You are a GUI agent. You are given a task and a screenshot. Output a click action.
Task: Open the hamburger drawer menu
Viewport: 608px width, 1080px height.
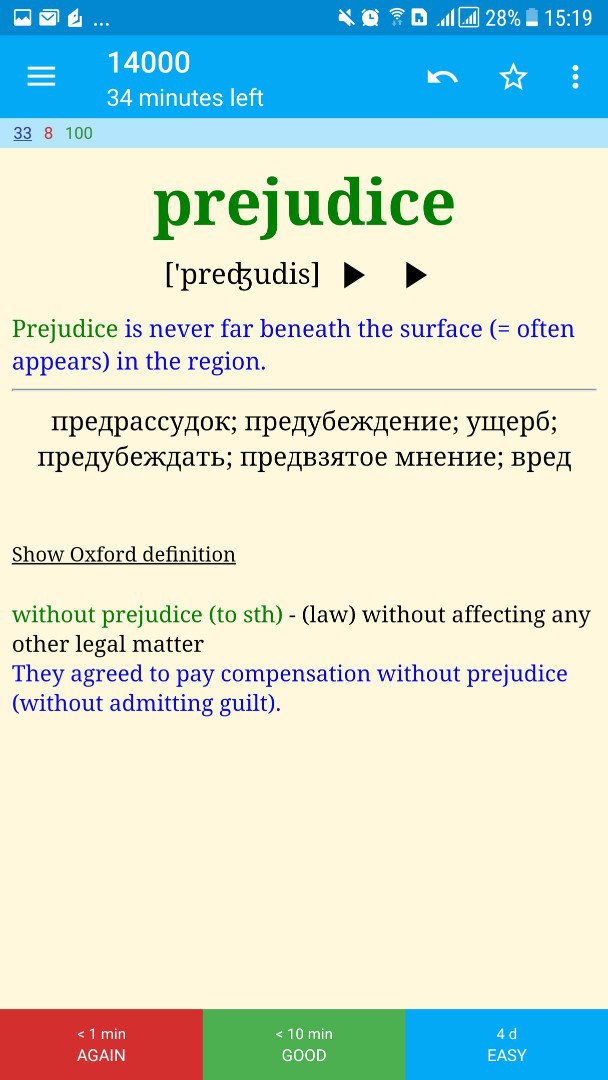pos(41,77)
